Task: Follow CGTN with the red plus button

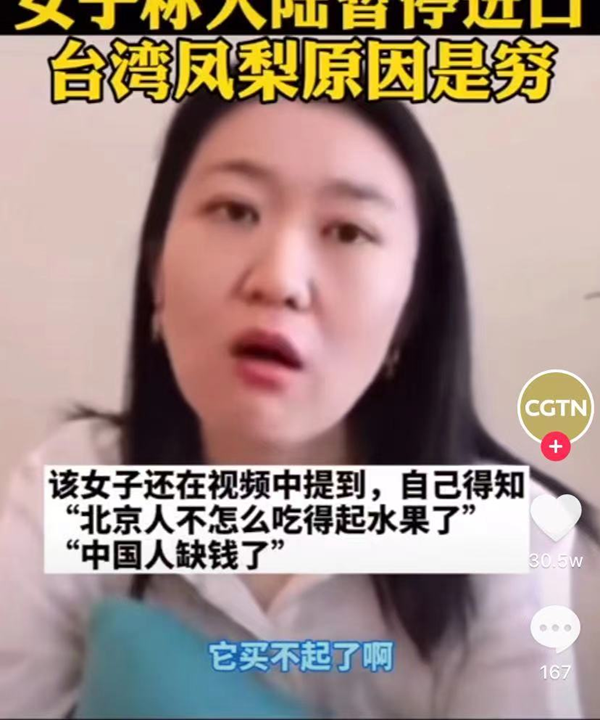Action: [555, 445]
